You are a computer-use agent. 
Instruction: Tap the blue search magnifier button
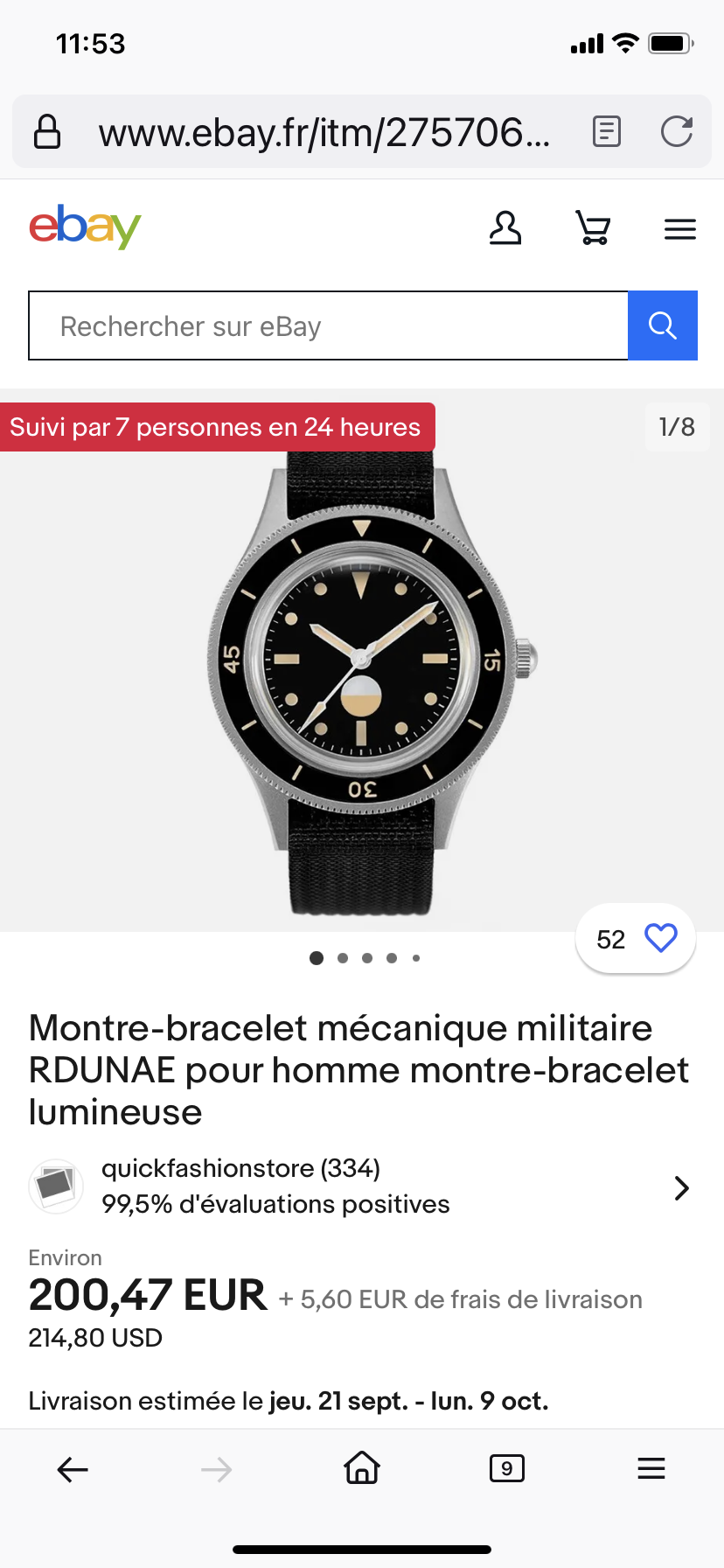(x=662, y=326)
